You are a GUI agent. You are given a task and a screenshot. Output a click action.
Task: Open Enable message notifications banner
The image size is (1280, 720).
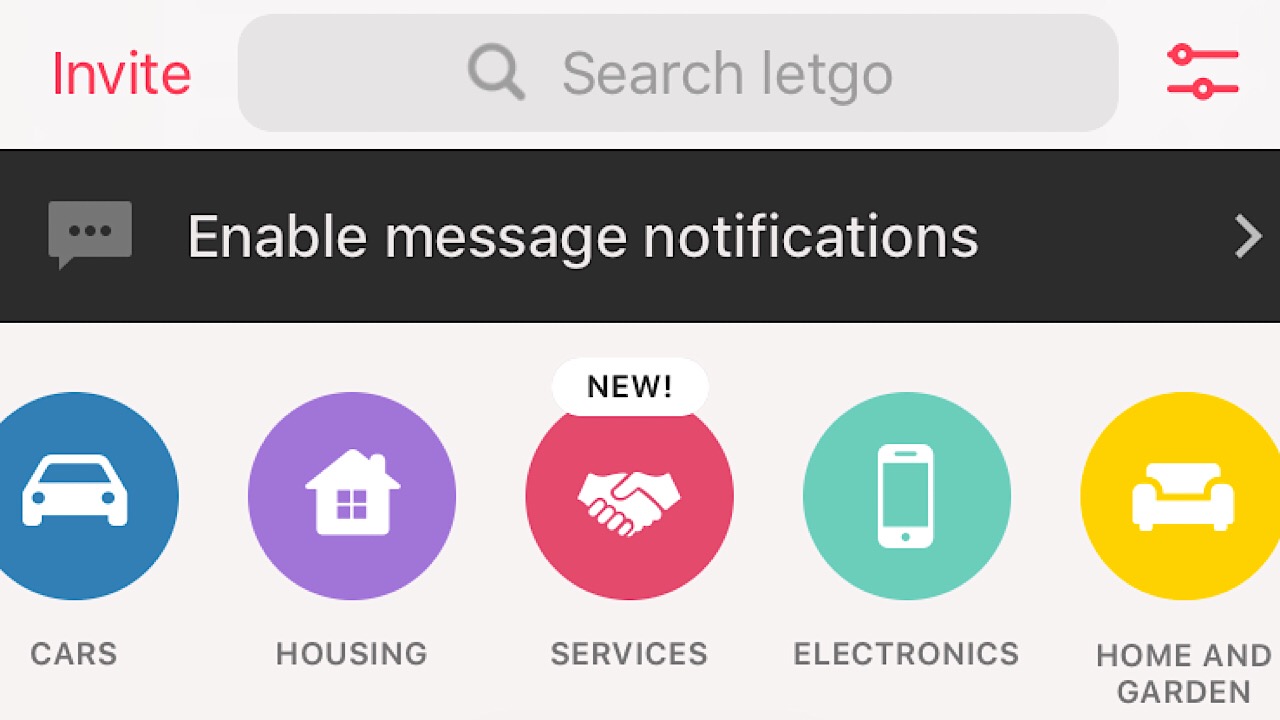point(640,237)
